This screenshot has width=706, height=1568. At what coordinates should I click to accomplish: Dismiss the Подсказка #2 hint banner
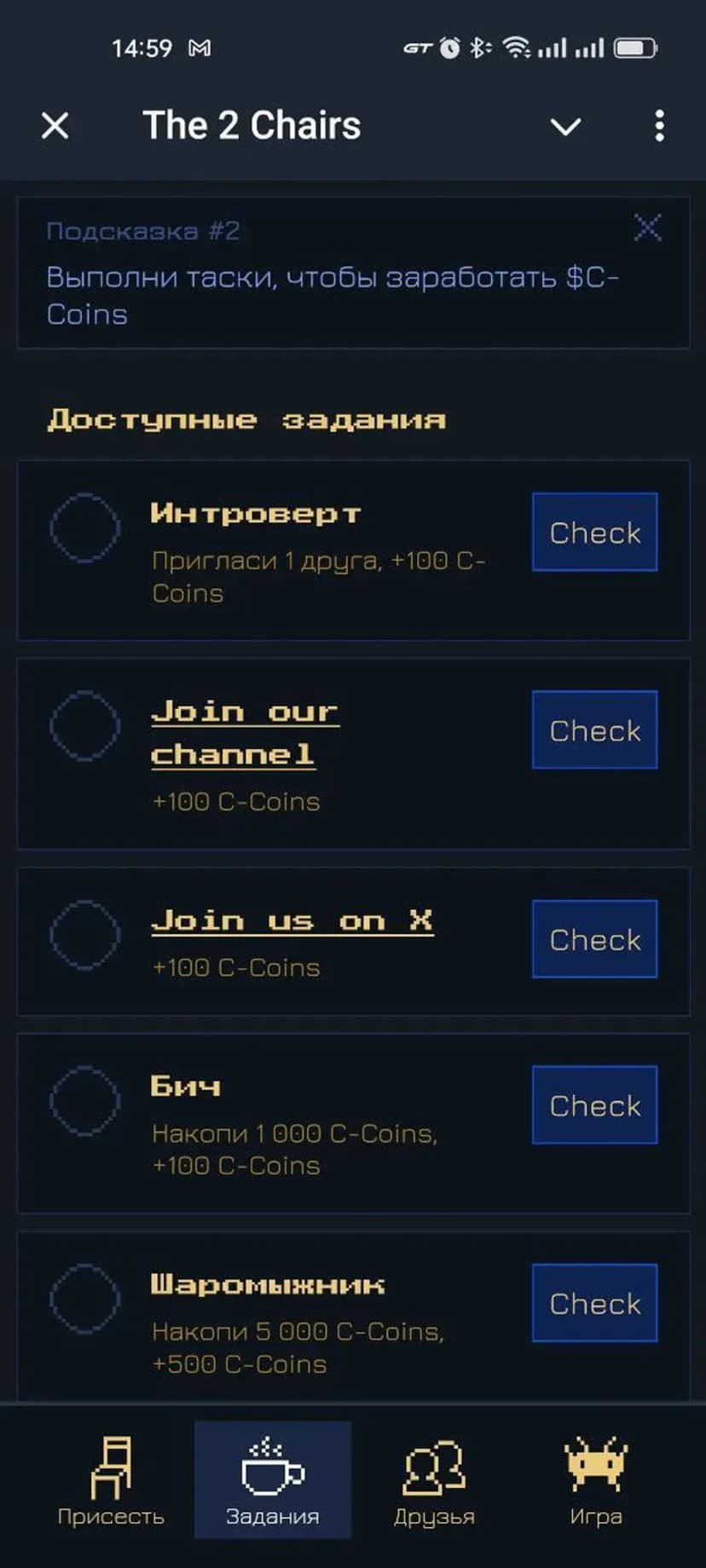[x=648, y=228]
